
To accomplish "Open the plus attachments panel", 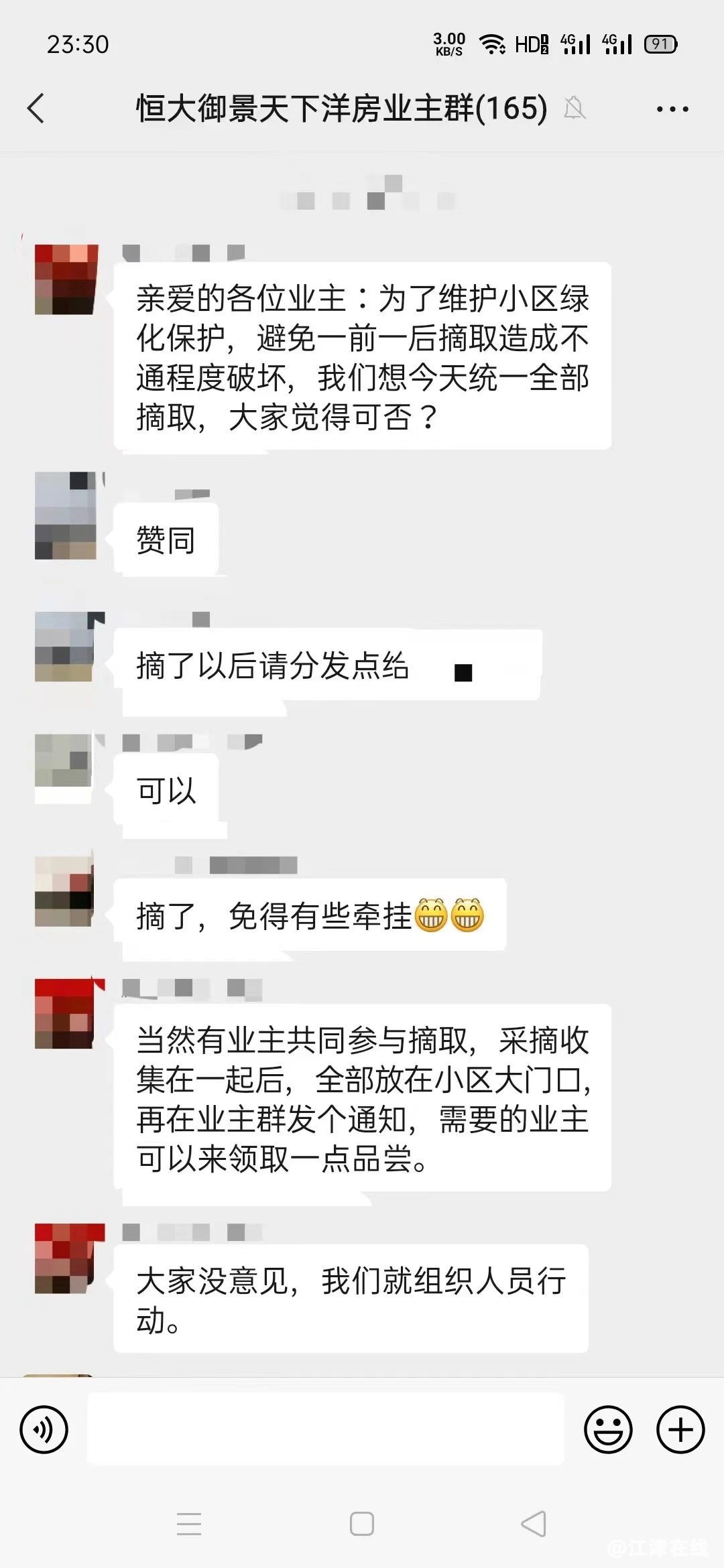I will tap(680, 1429).
